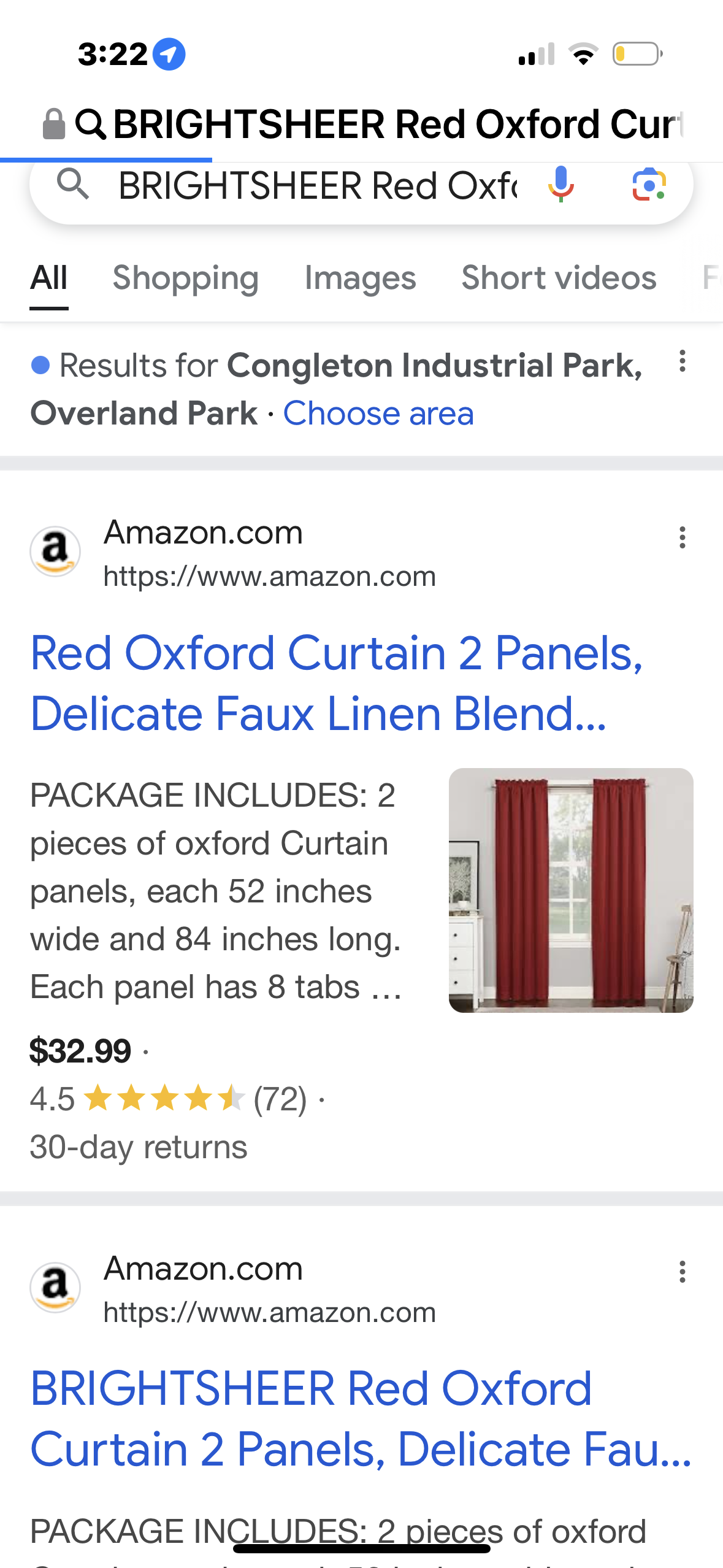Open more options for first Amazon result
This screenshot has height=1568, width=723.
coord(682,537)
